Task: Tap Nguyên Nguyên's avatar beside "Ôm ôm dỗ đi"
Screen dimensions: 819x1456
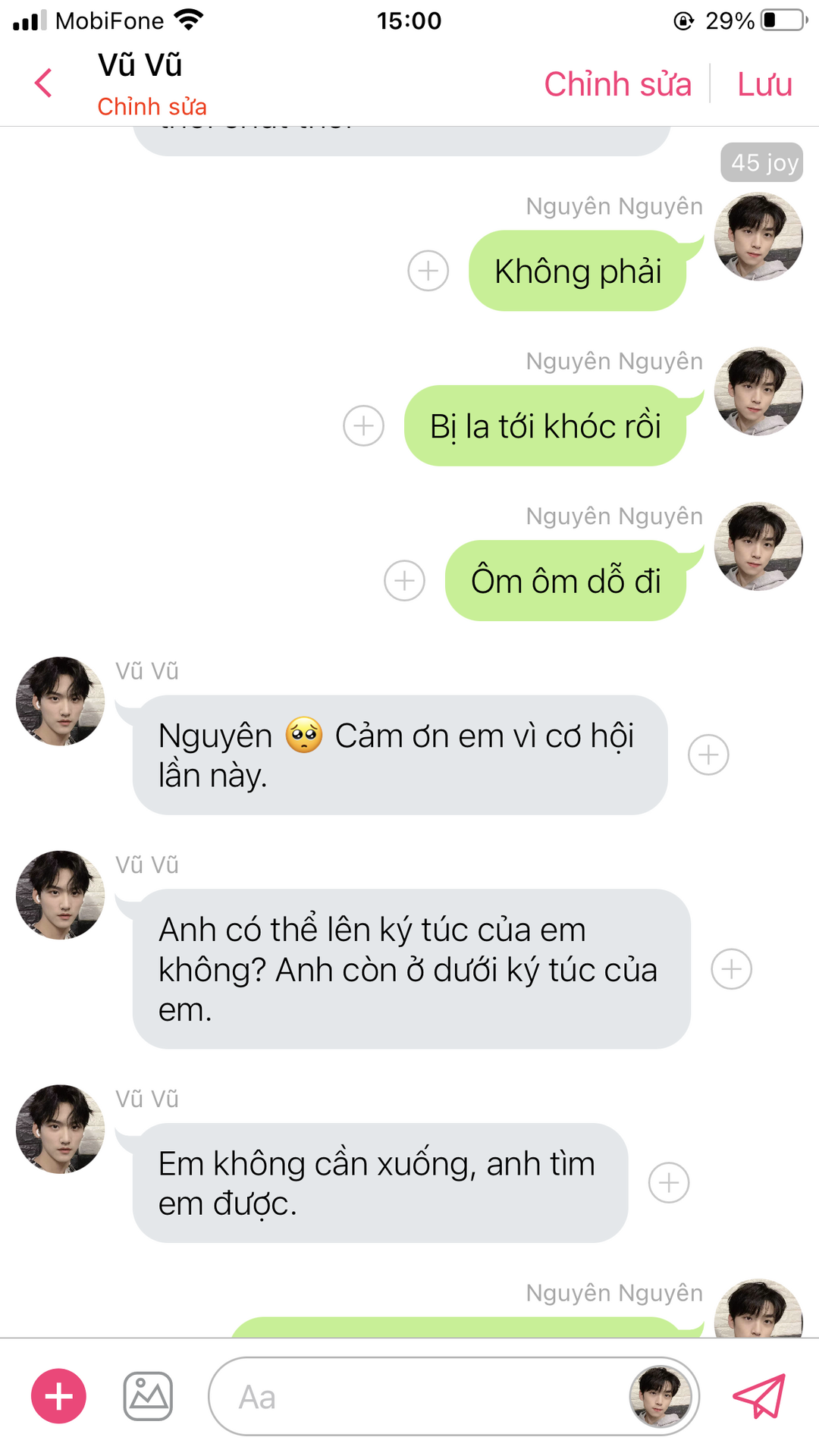Action: coord(758,547)
